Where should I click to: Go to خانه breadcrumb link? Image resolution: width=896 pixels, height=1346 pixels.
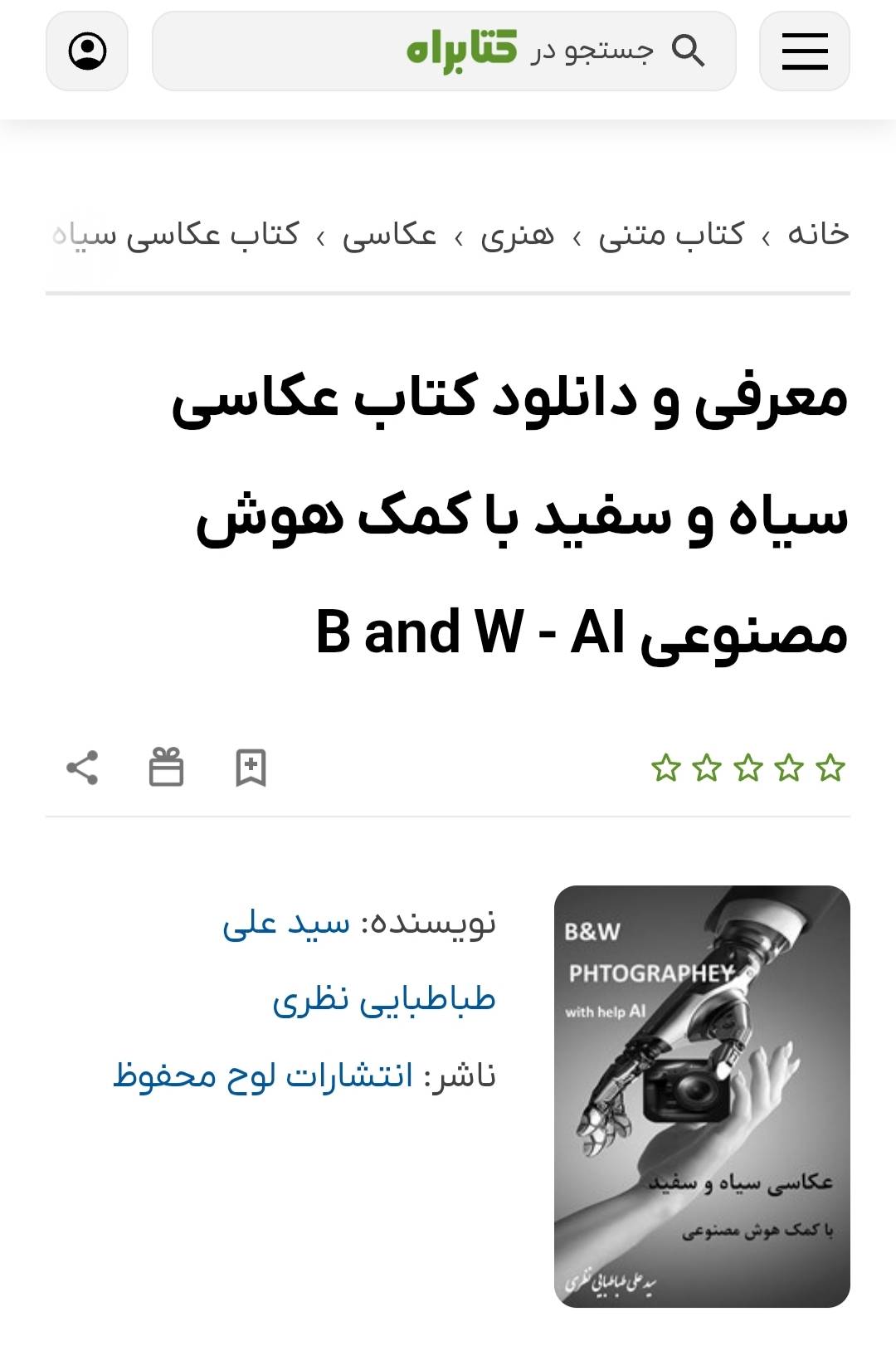tap(818, 235)
